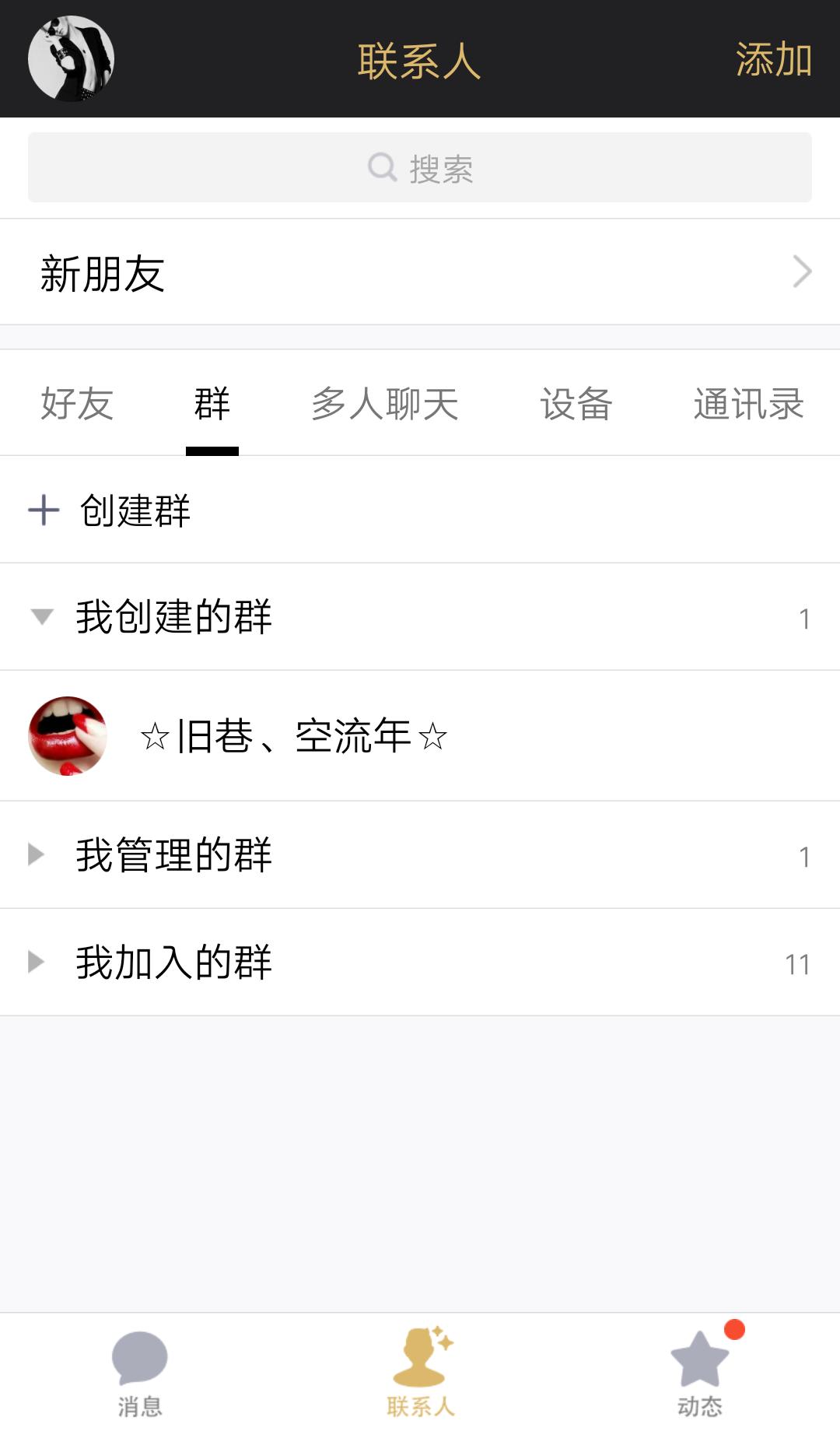
Task: Open the ☆旧巷、空流年☆ group avatar
Action: pos(66,736)
